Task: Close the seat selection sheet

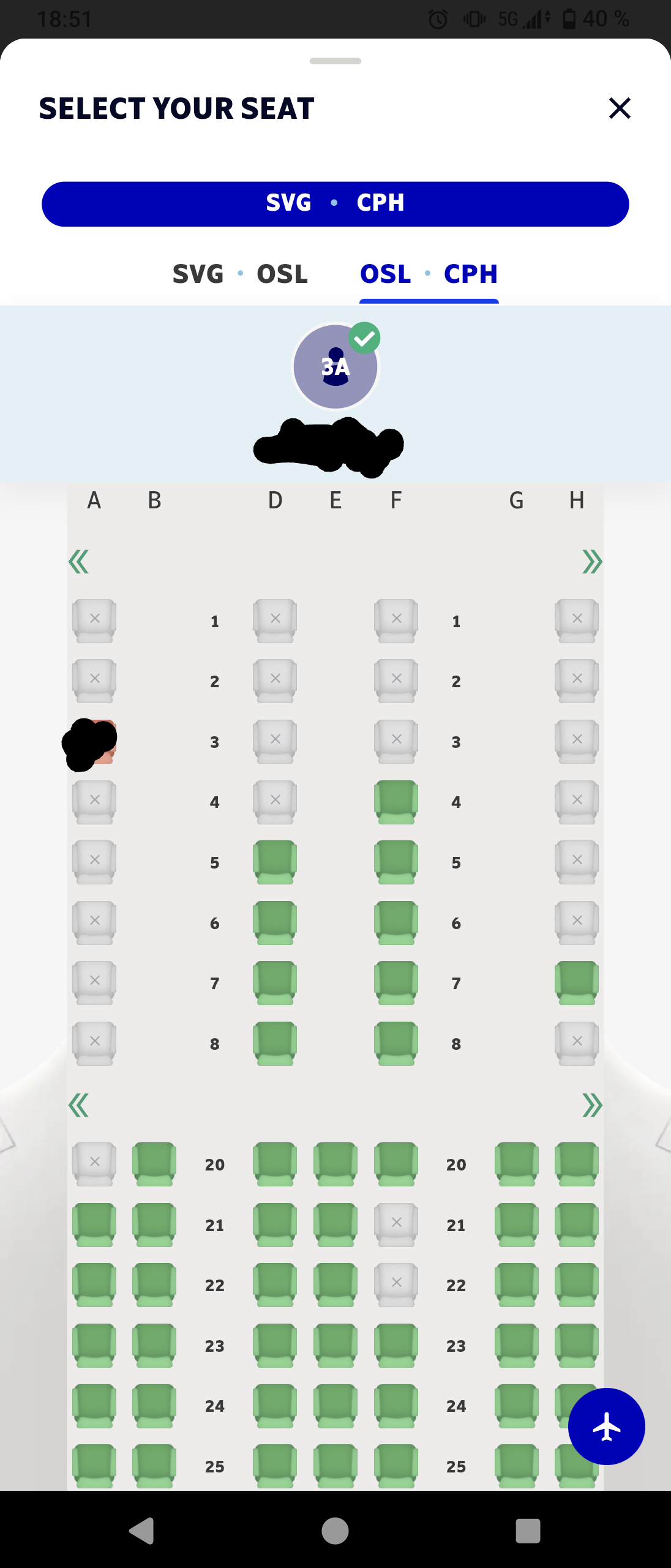Action: coord(620,108)
